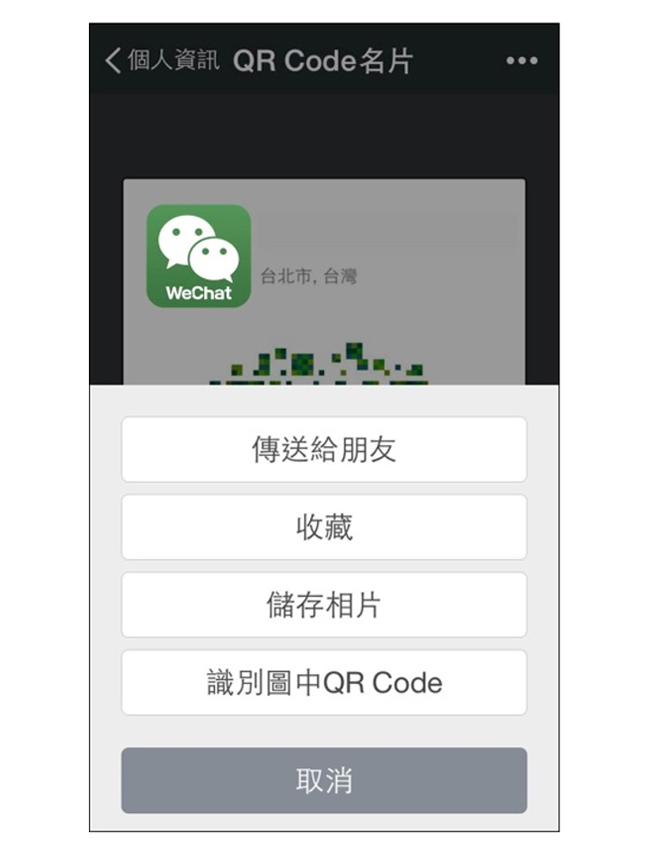Select 傳送給朋友 option
This screenshot has width=650, height=850.
click(x=324, y=450)
